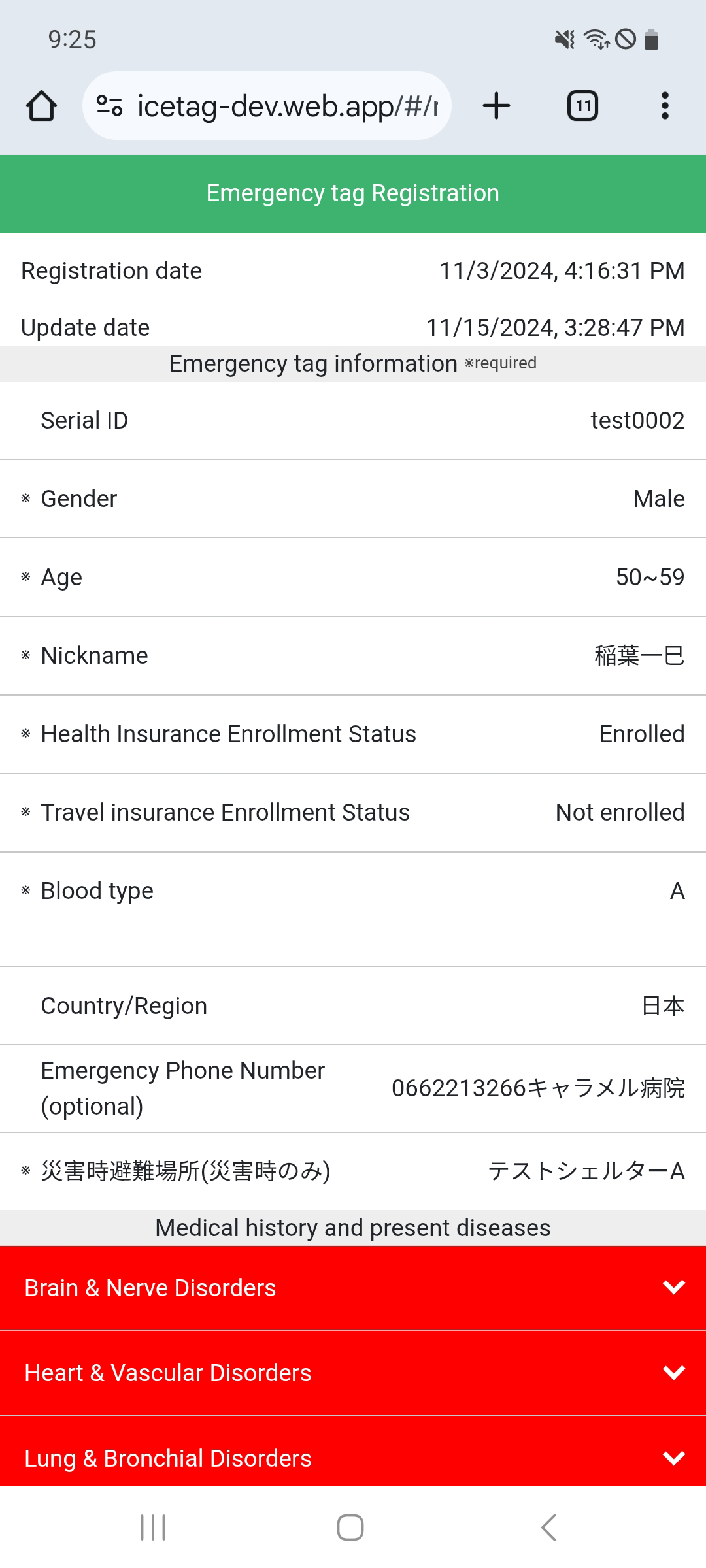Screen dimensions: 706x1568
Task: Tap the icetag-dev.web.app address bar
Action: 267,106
